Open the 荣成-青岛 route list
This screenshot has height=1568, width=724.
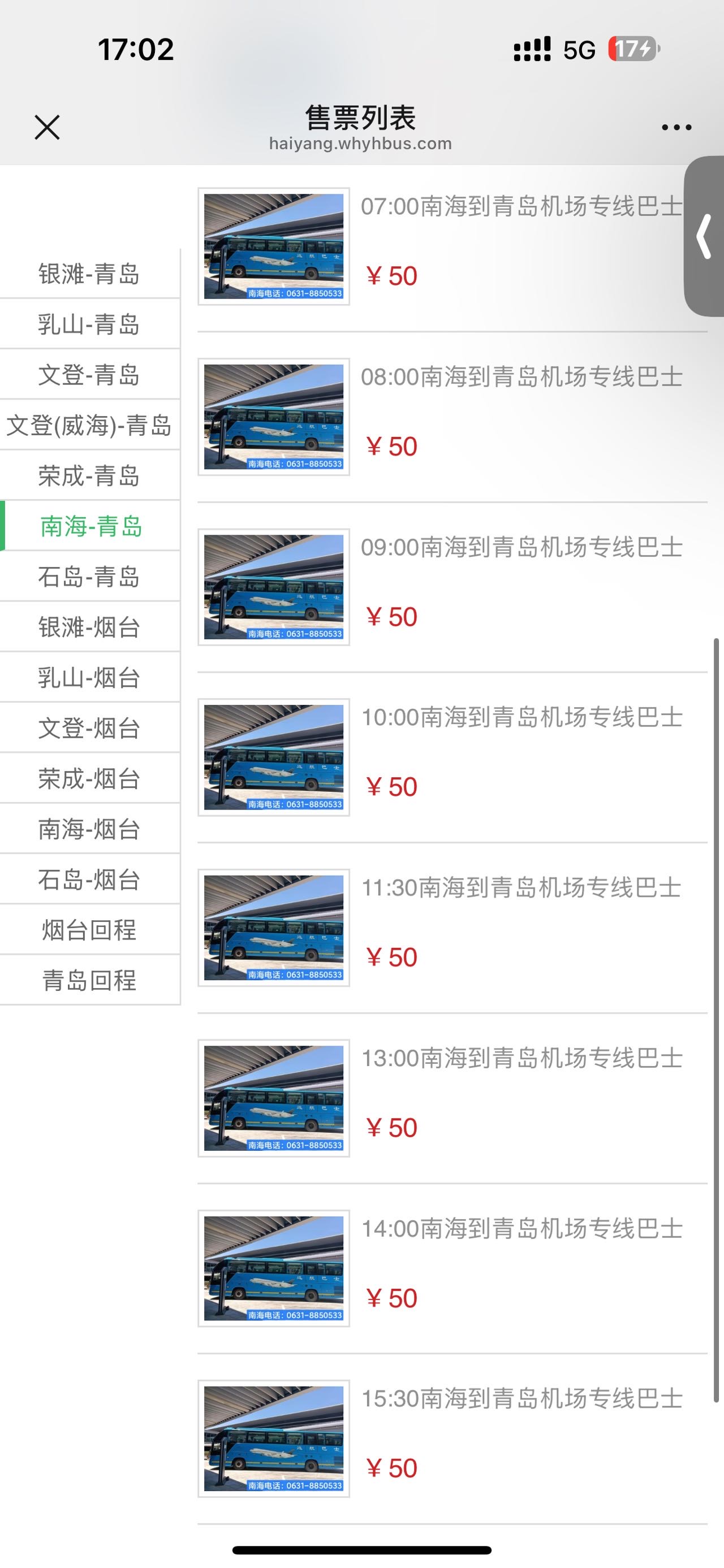[x=89, y=475]
